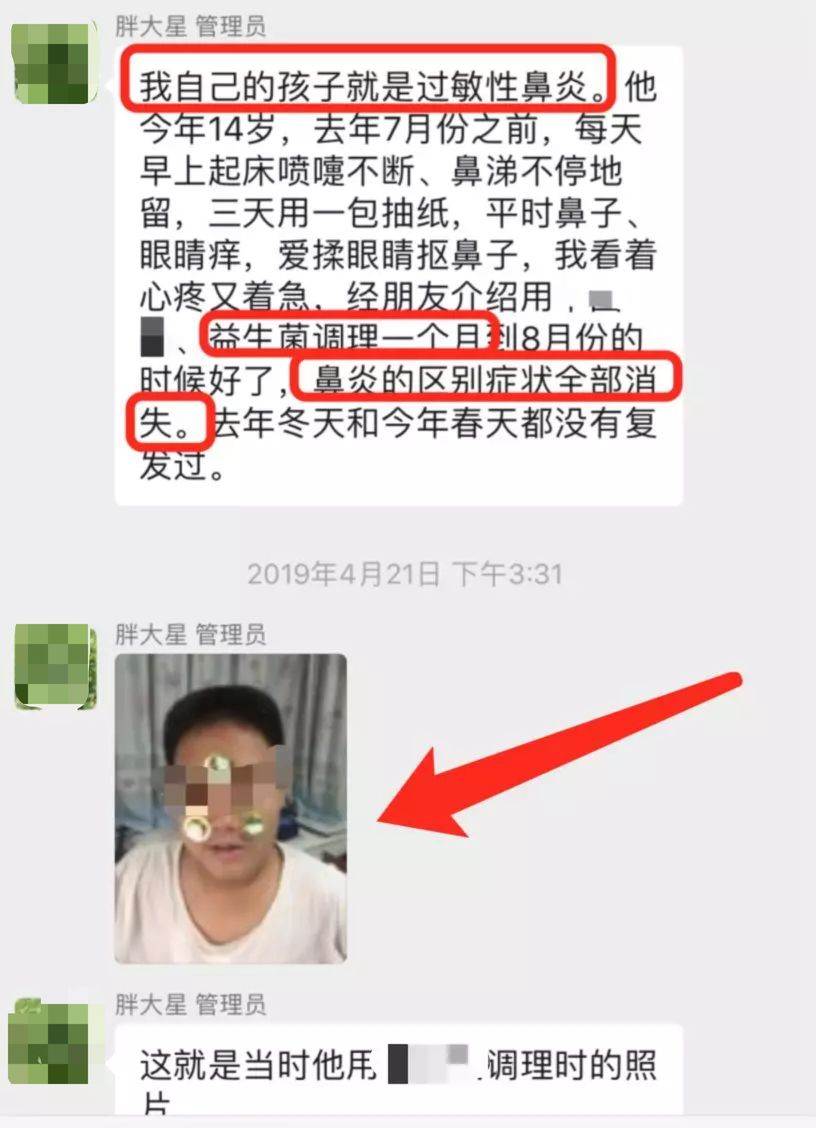Image resolution: width=816 pixels, height=1128 pixels.
Task: Tap the avatar next to the photo message
Action: coord(54,665)
